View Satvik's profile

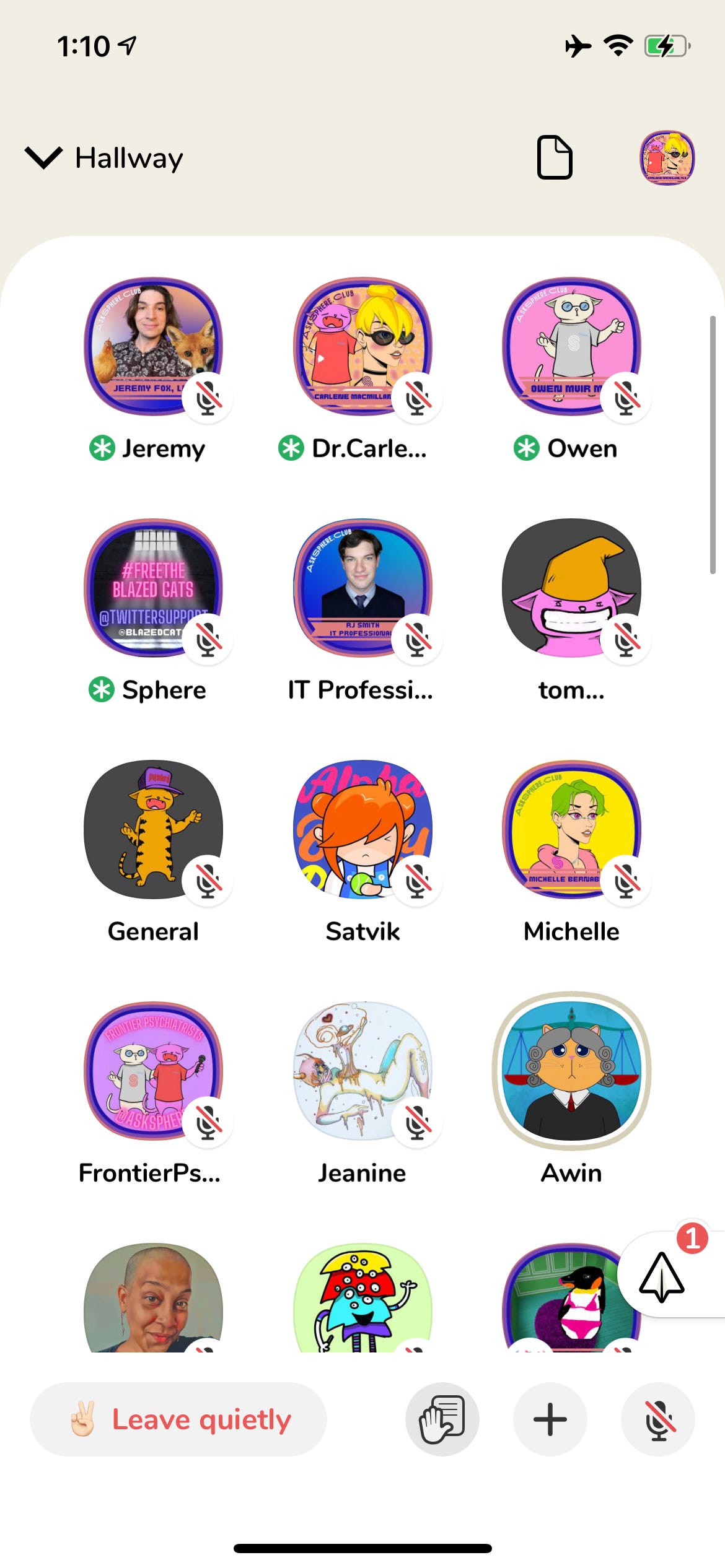362,830
